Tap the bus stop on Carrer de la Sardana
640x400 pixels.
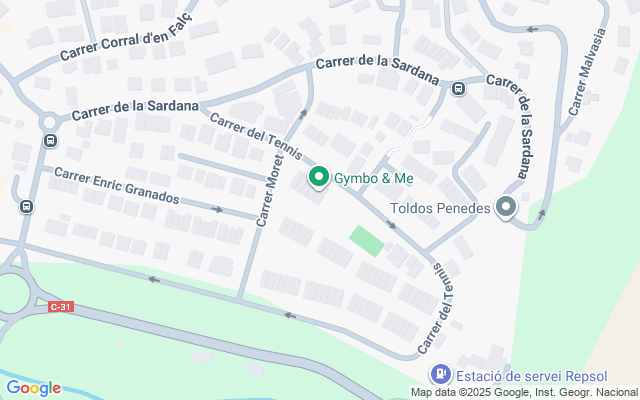[458, 88]
